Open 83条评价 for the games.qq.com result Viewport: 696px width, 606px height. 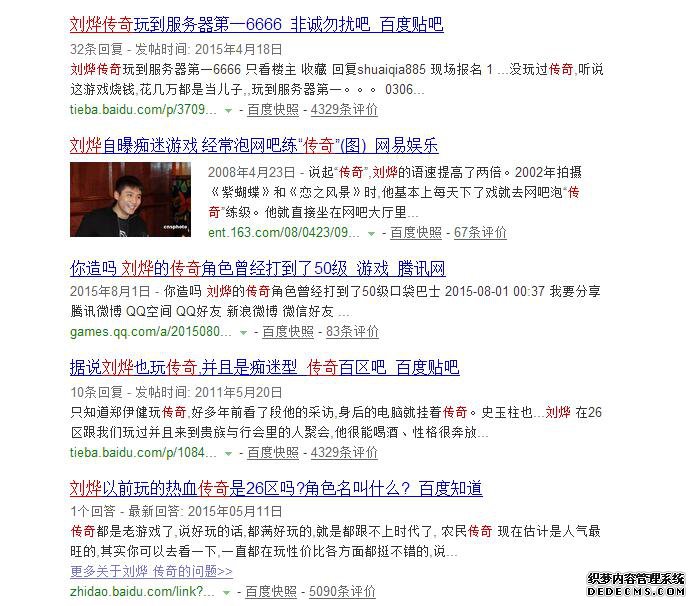(352, 331)
